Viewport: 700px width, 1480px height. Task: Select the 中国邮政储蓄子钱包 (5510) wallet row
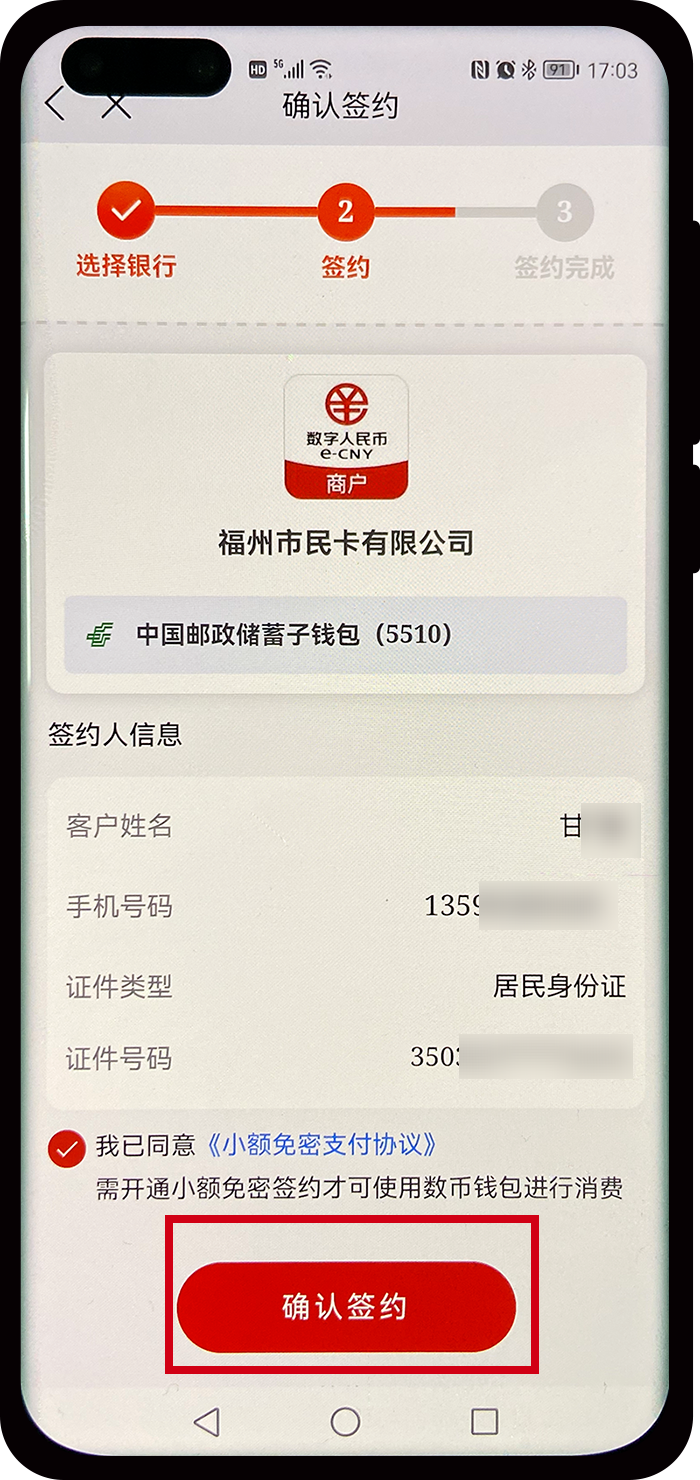pos(345,635)
